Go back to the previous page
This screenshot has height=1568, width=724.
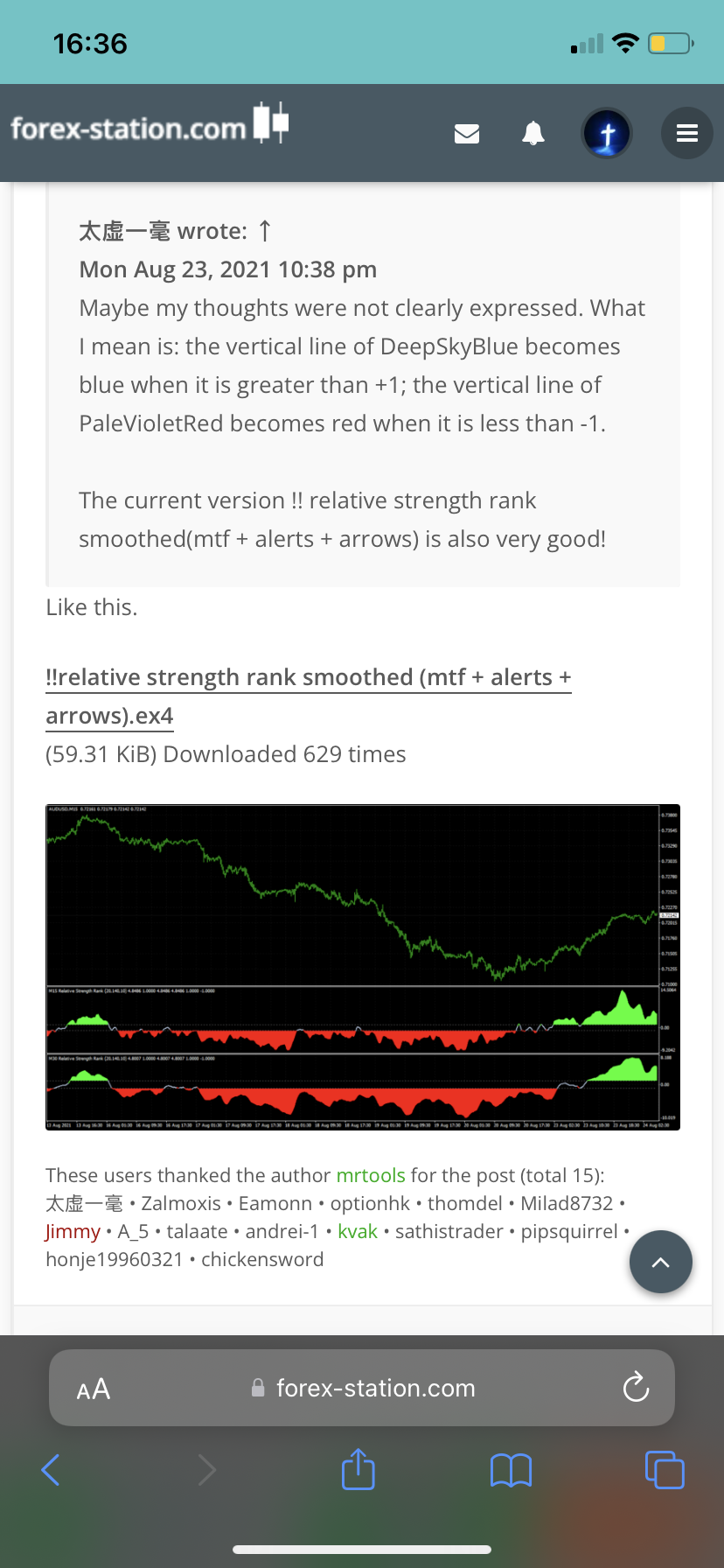tap(51, 1470)
